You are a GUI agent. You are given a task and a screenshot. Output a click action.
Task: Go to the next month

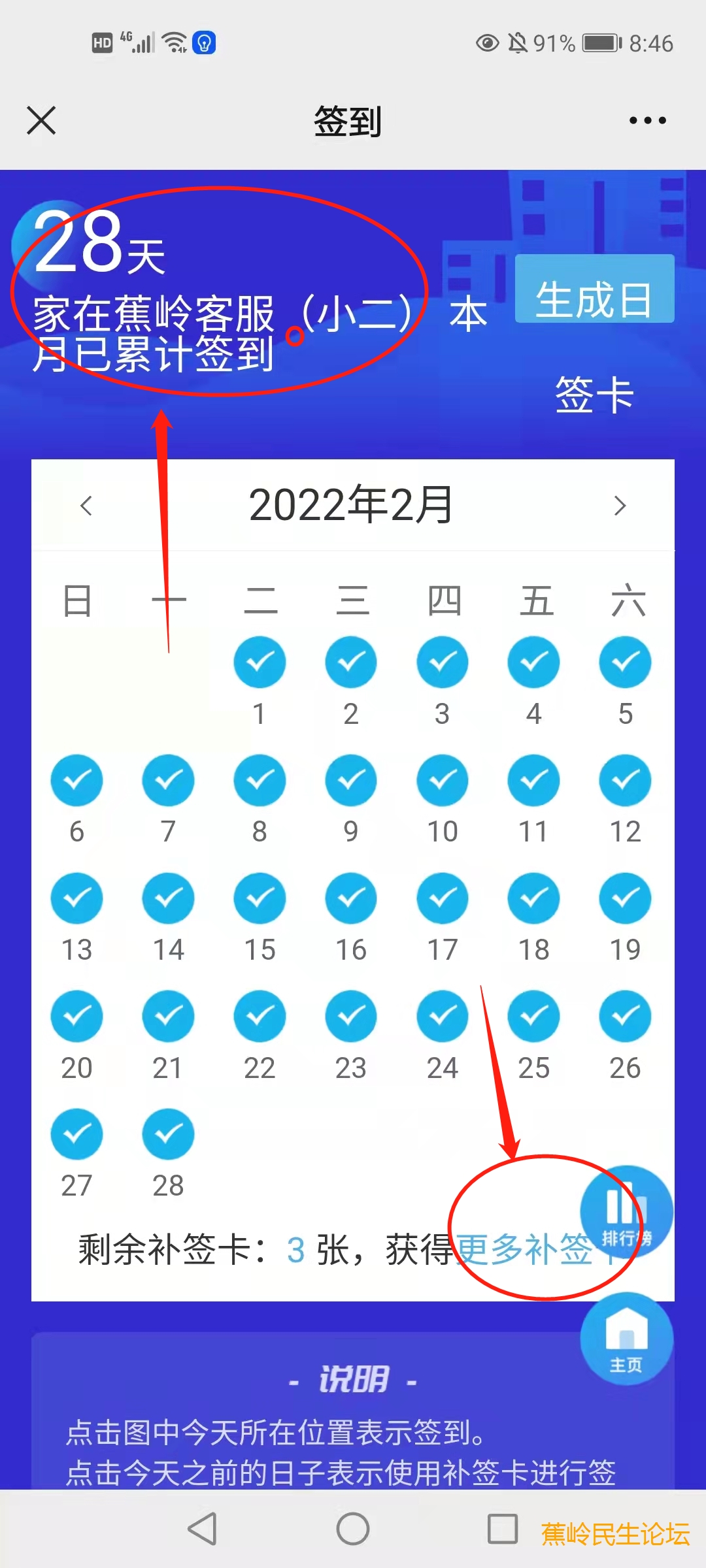(620, 505)
